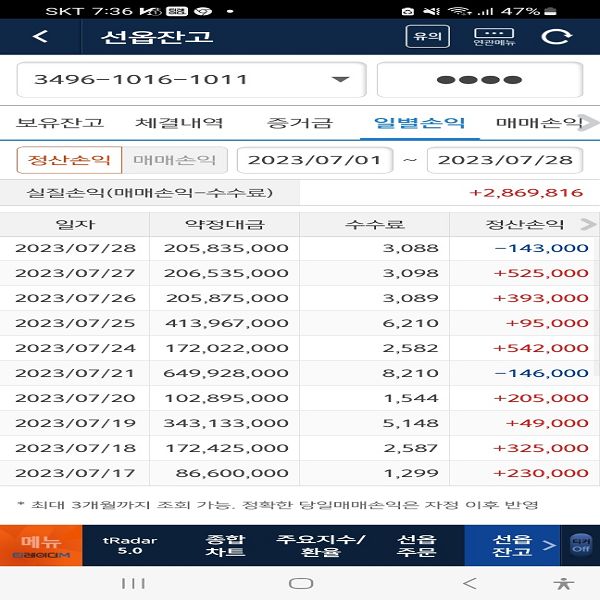Tap the system home button
This screenshot has height=600, width=600.
(x=300, y=583)
